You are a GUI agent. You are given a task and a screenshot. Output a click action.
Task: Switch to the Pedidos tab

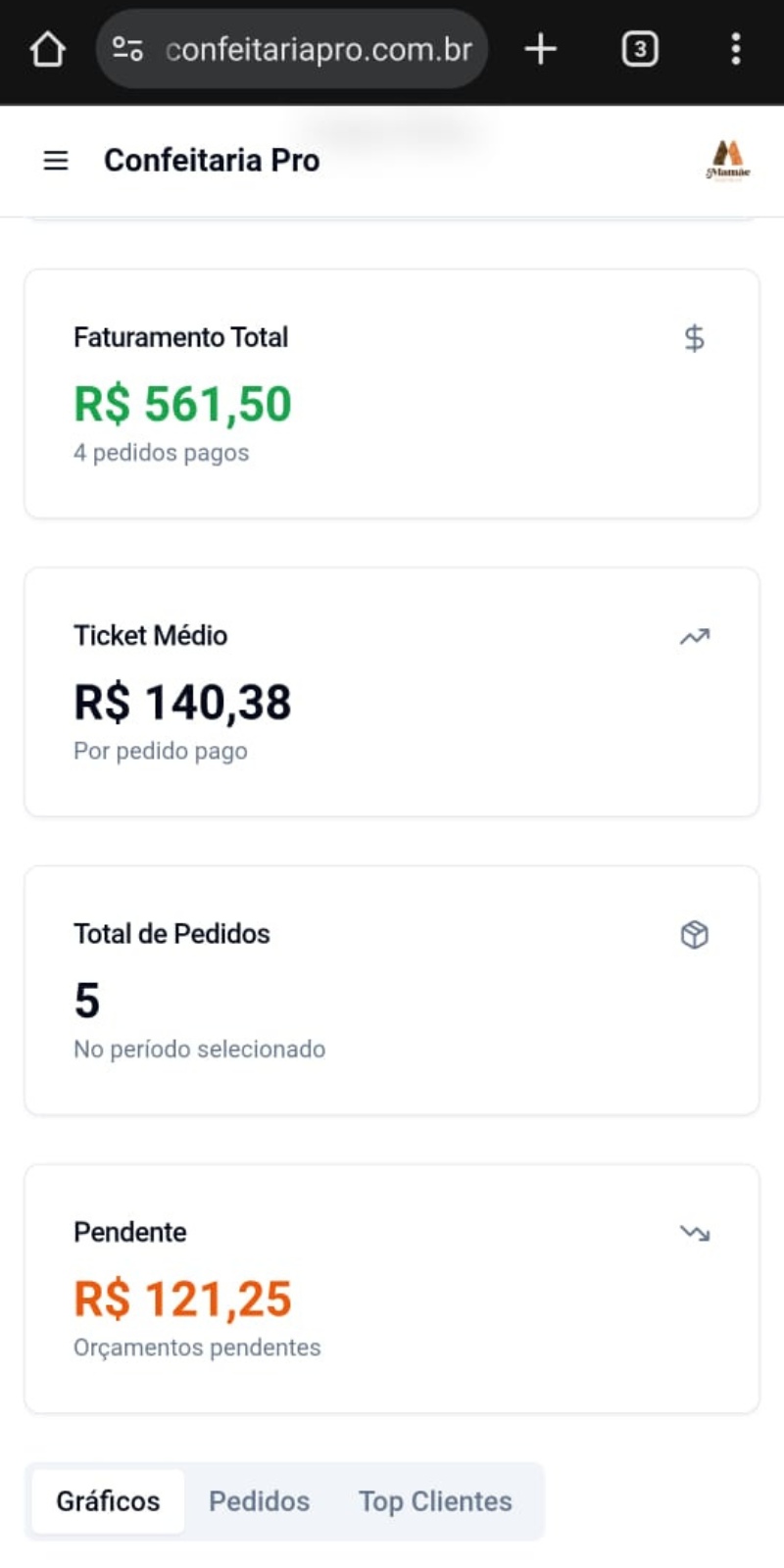pos(259,1500)
